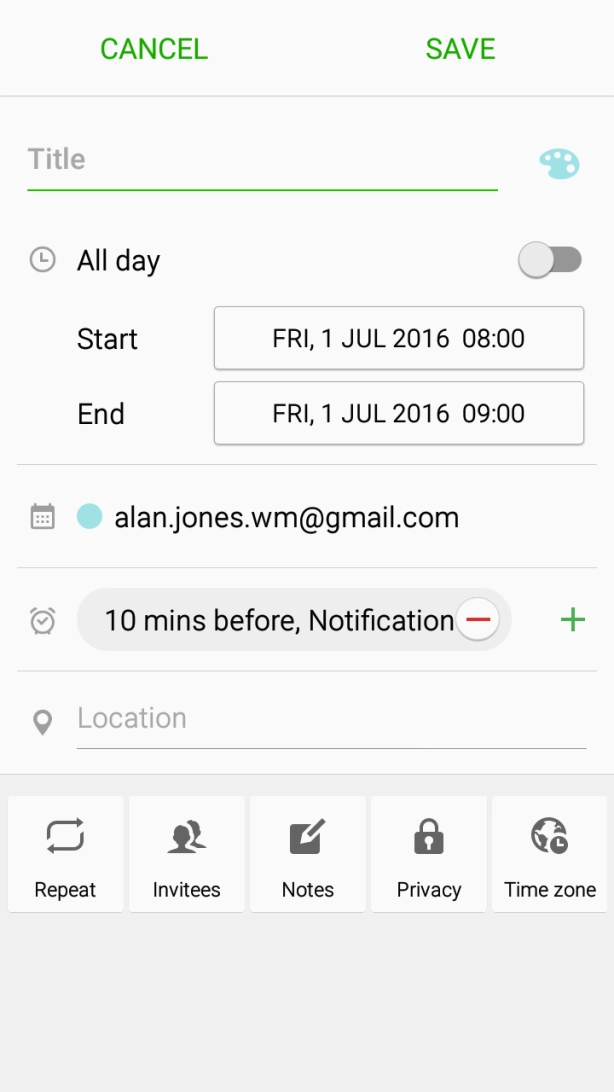Open Repeat options
The height and width of the screenshot is (1092, 614).
pyautogui.click(x=66, y=854)
